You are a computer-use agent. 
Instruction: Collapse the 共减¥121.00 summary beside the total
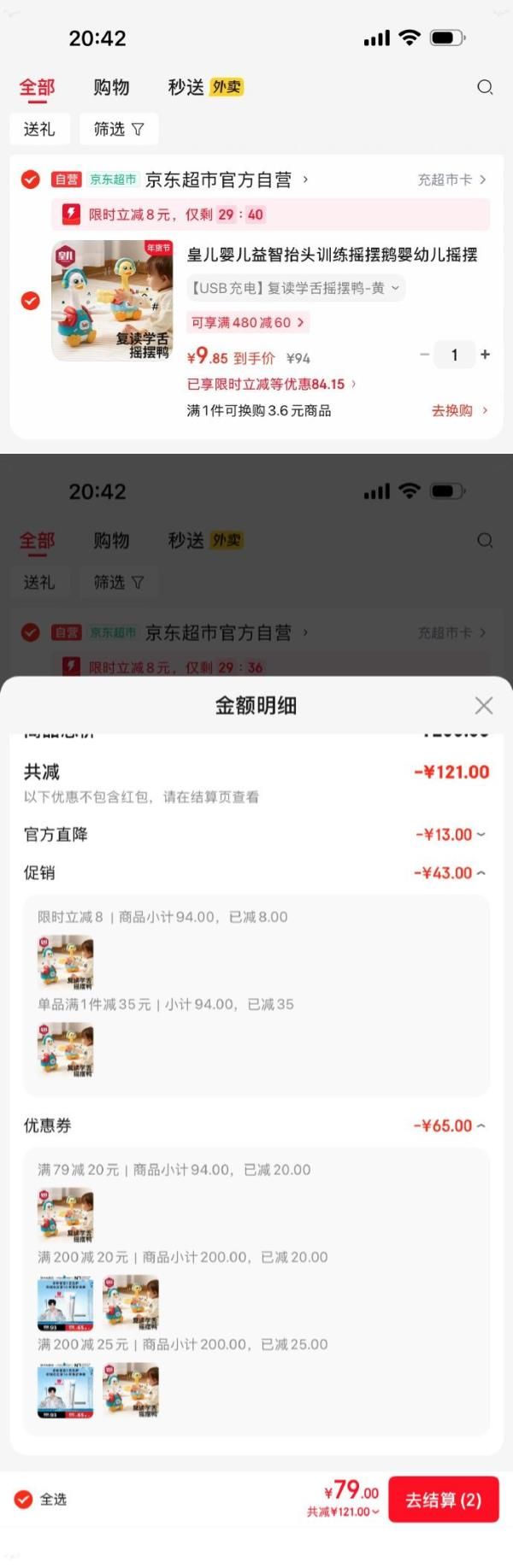point(344,1512)
